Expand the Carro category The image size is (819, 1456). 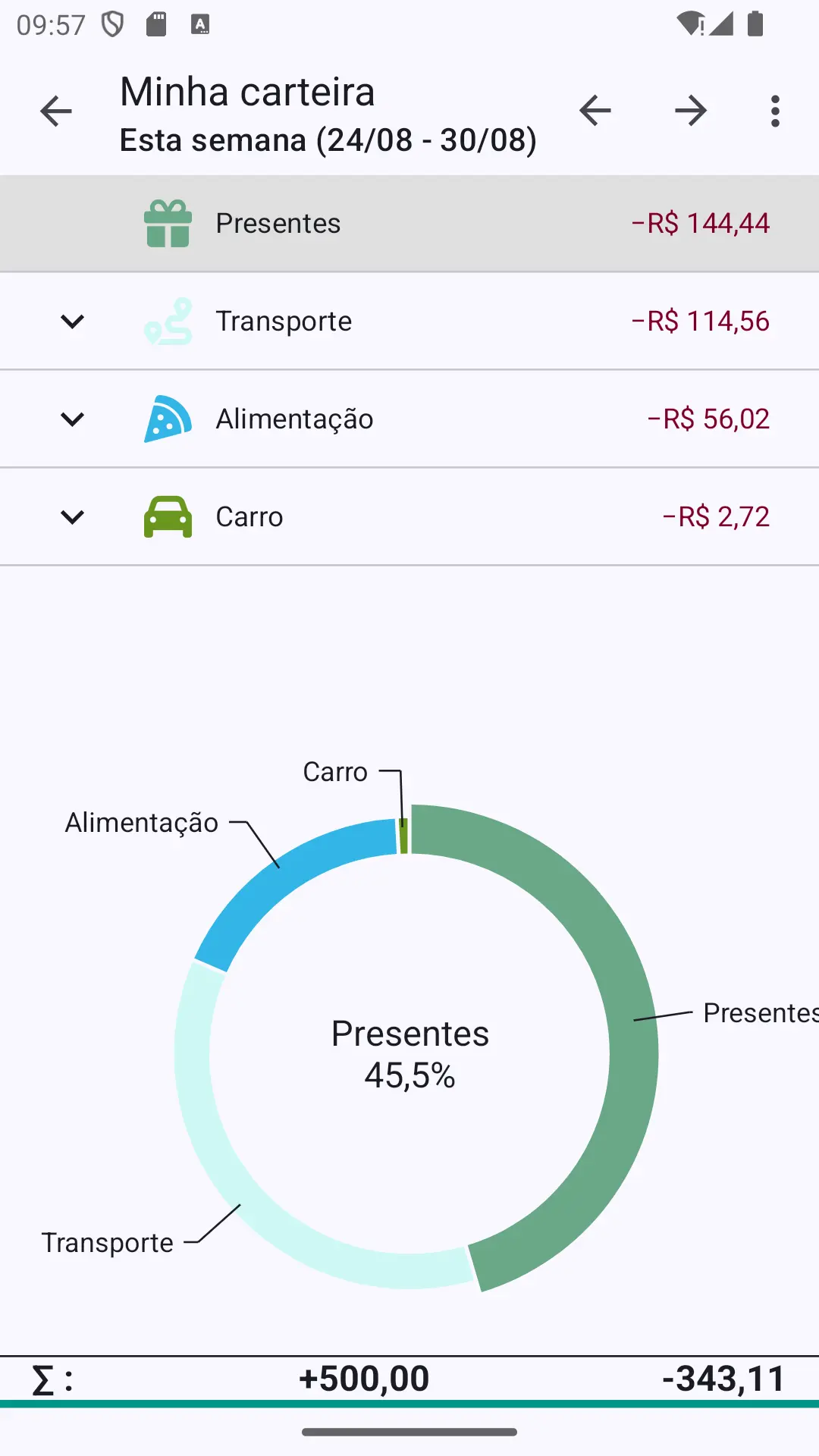pos(72,517)
